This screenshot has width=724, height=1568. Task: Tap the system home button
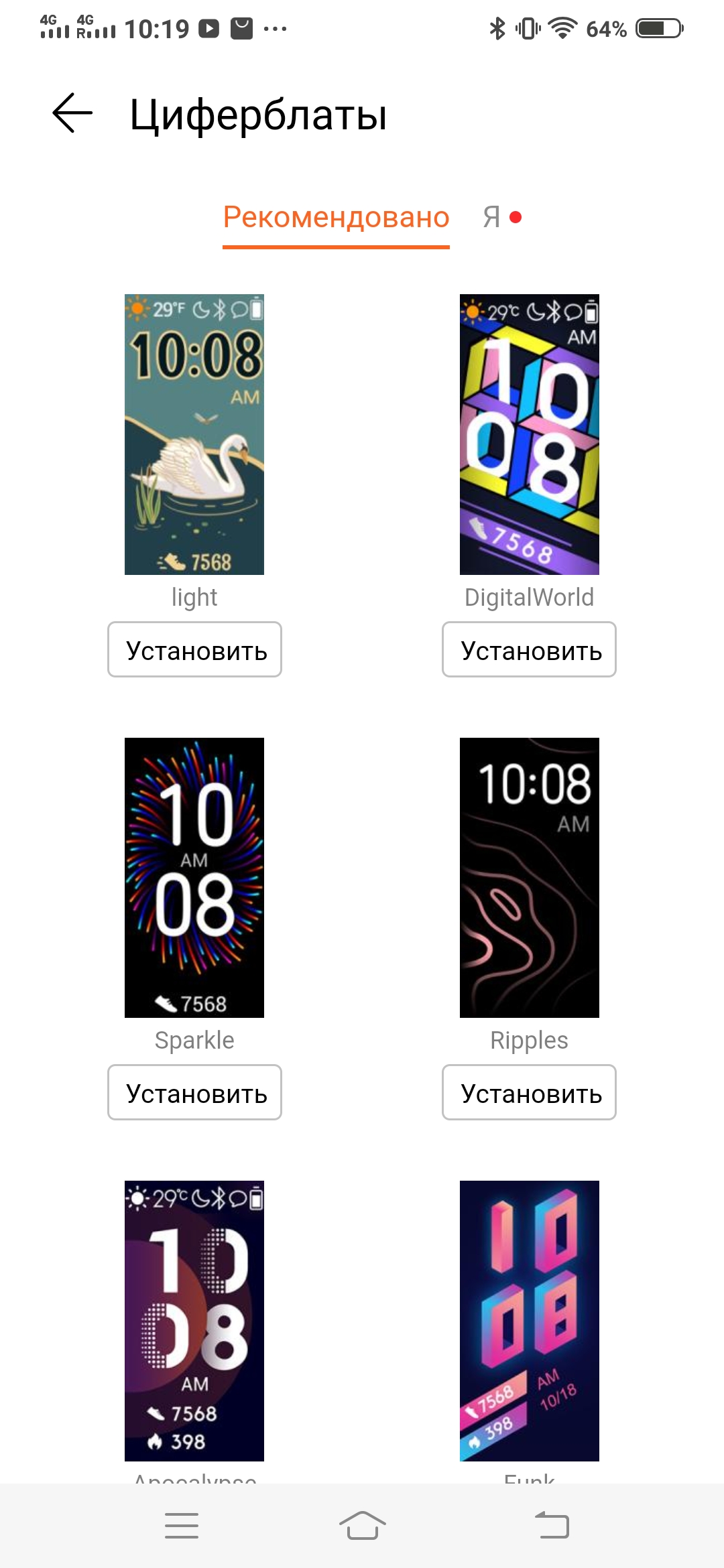click(362, 1526)
